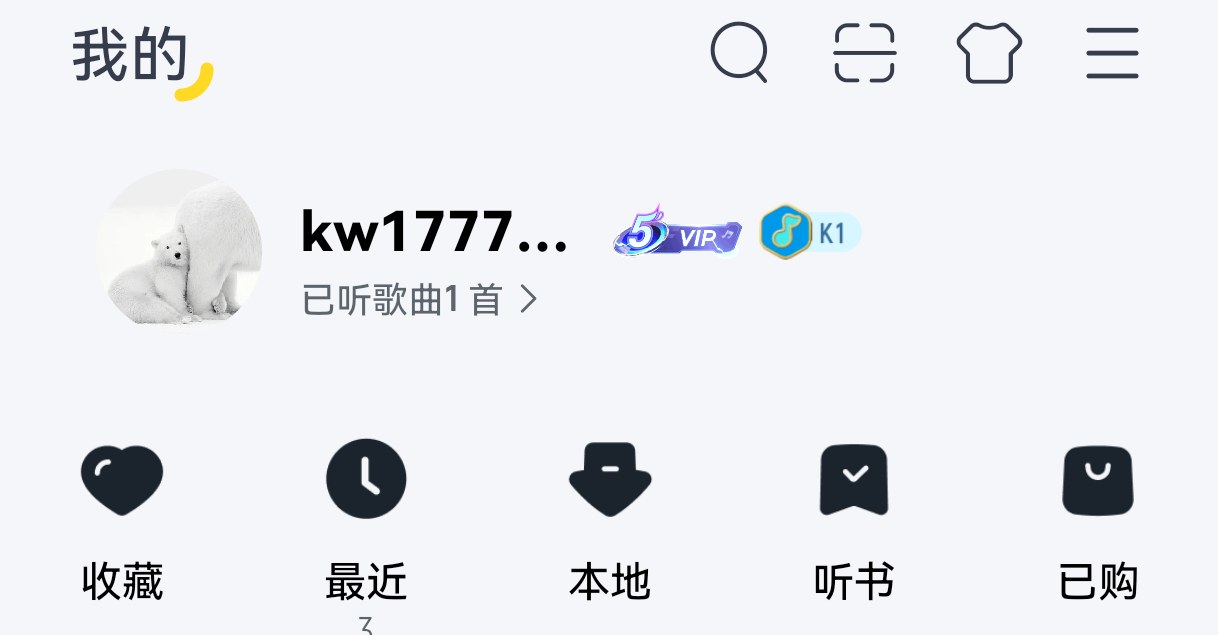
Task: Open the hamburger menu
Action: pyautogui.click(x=1113, y=53)
